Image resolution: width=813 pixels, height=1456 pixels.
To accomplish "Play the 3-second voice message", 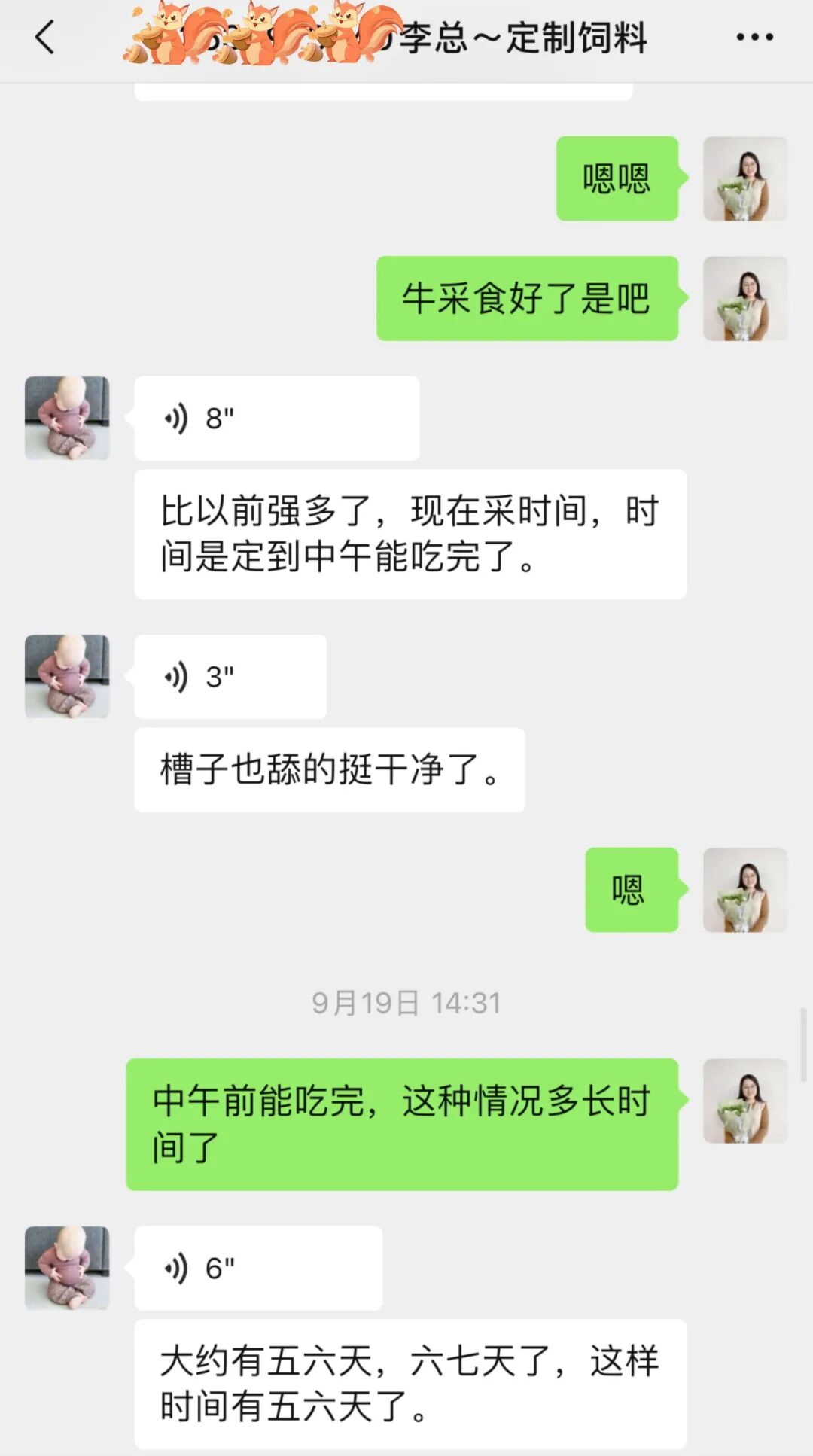I will tap(230, 677).
